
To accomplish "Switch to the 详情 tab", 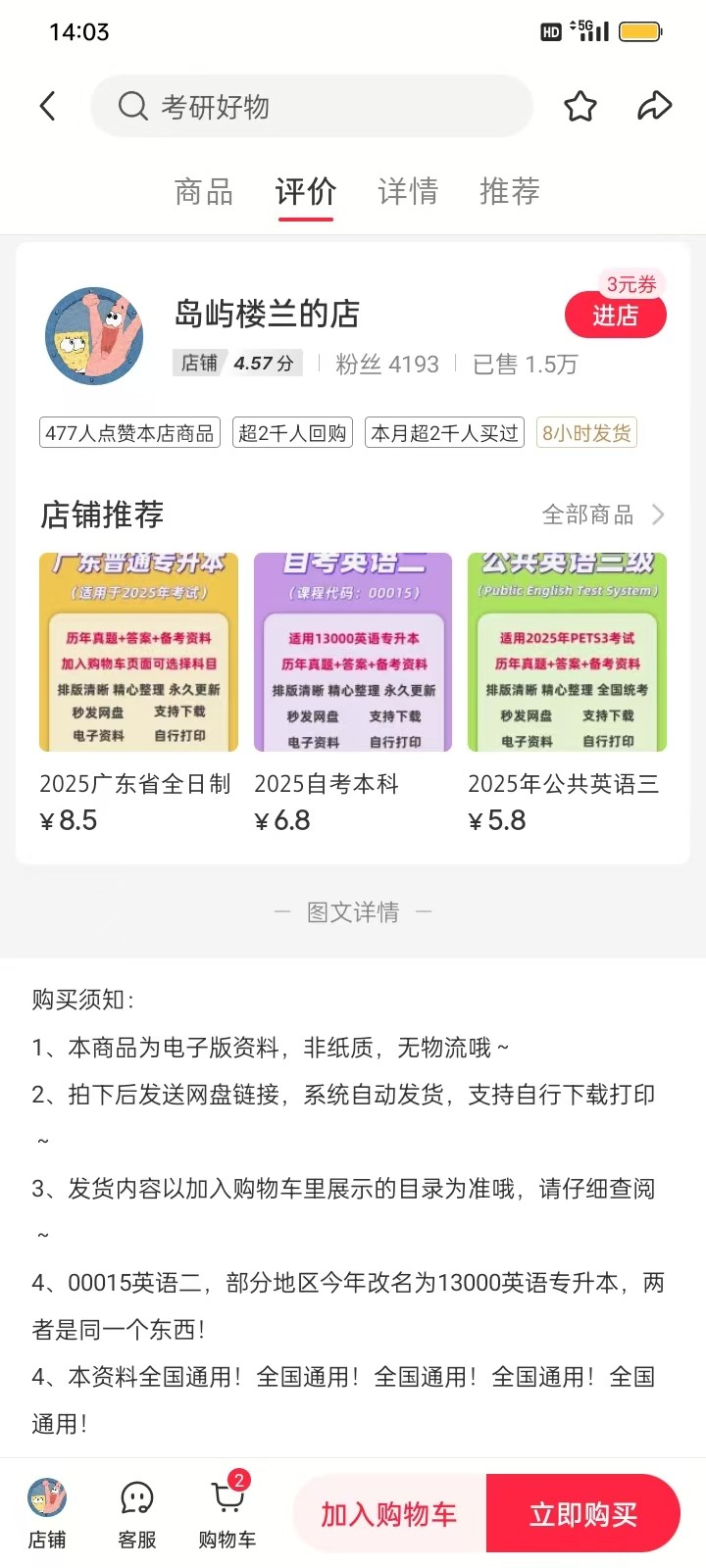I will pyautogui.click(x=407, y=192).
